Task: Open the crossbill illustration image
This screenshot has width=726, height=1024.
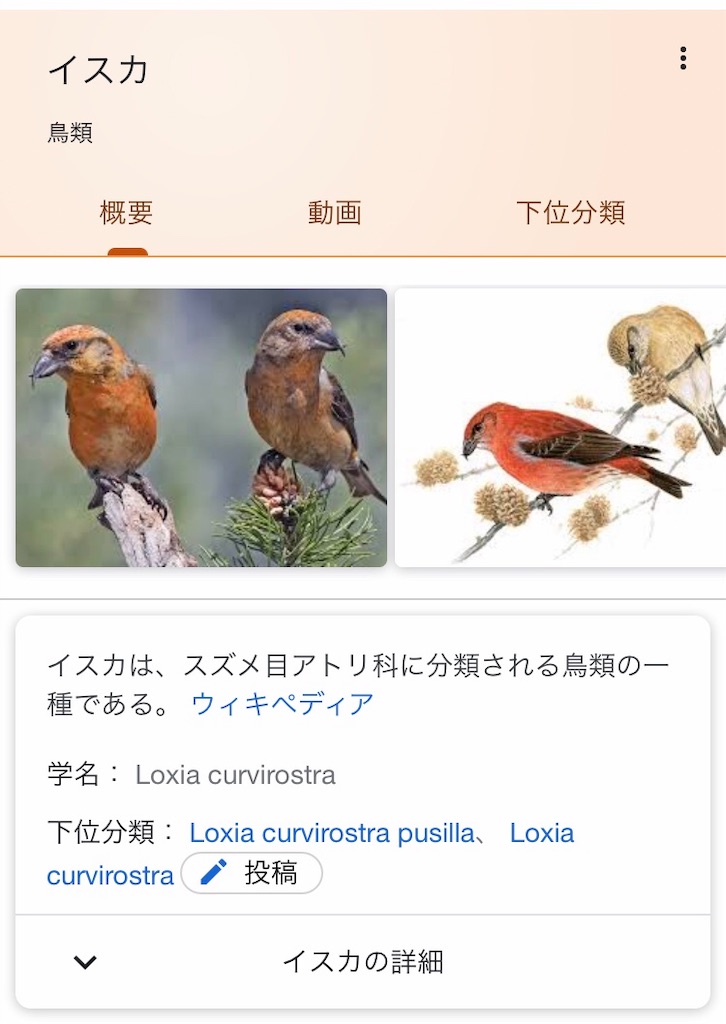Action: (x=560, y=428)
